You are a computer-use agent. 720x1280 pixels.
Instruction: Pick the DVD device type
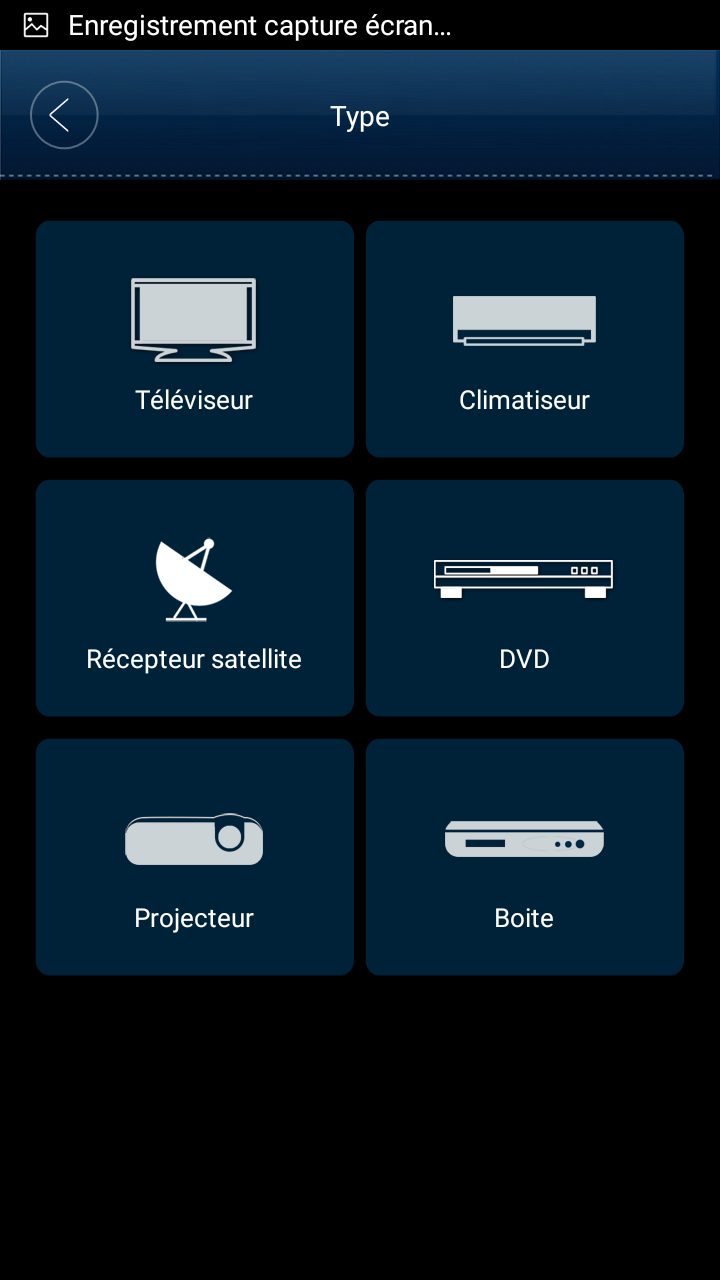coord(525,598)
